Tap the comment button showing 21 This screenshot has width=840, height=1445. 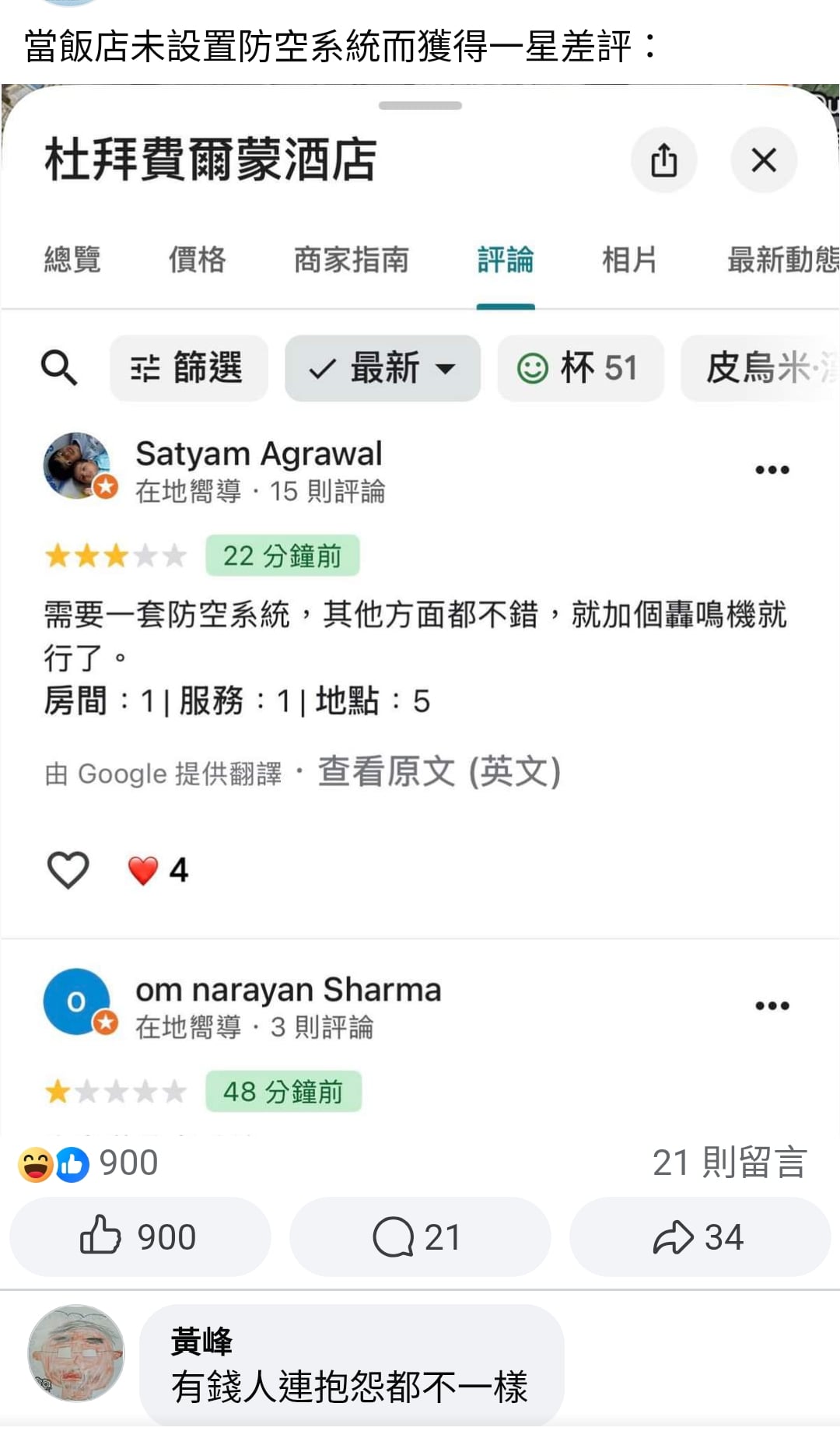pyautogui.click(x=419, y=1236)
